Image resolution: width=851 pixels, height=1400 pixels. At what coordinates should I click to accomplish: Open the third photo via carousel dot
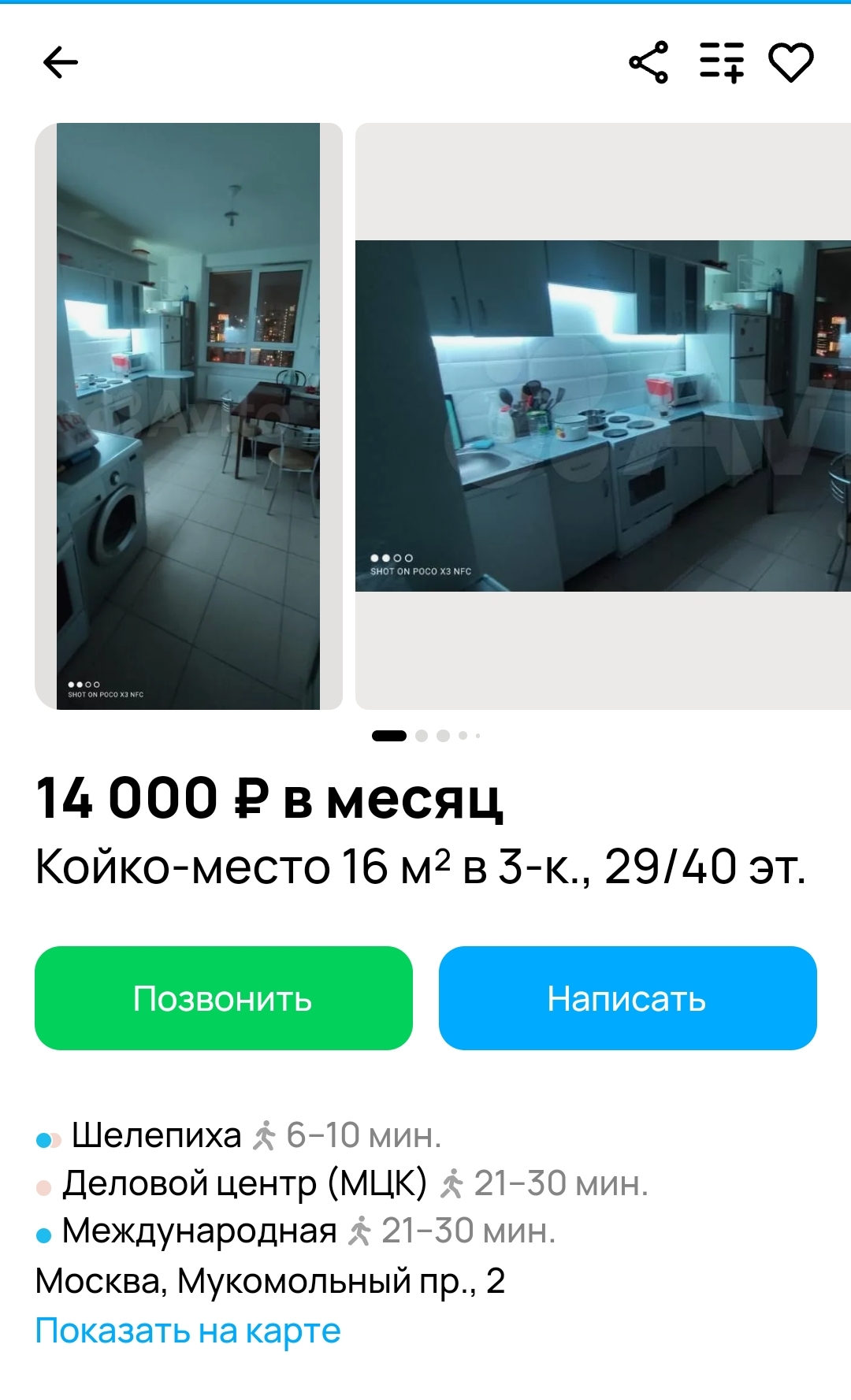pyautogui.click(x=443, y=736)
